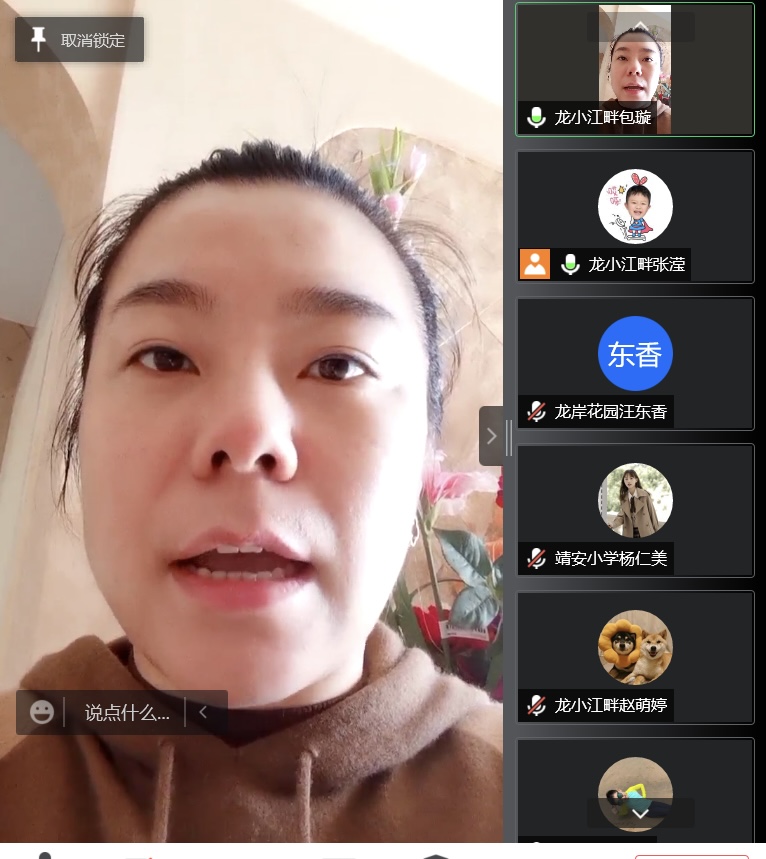Select 龙小江畔赵萌婷 participant tile

(635, 657)
